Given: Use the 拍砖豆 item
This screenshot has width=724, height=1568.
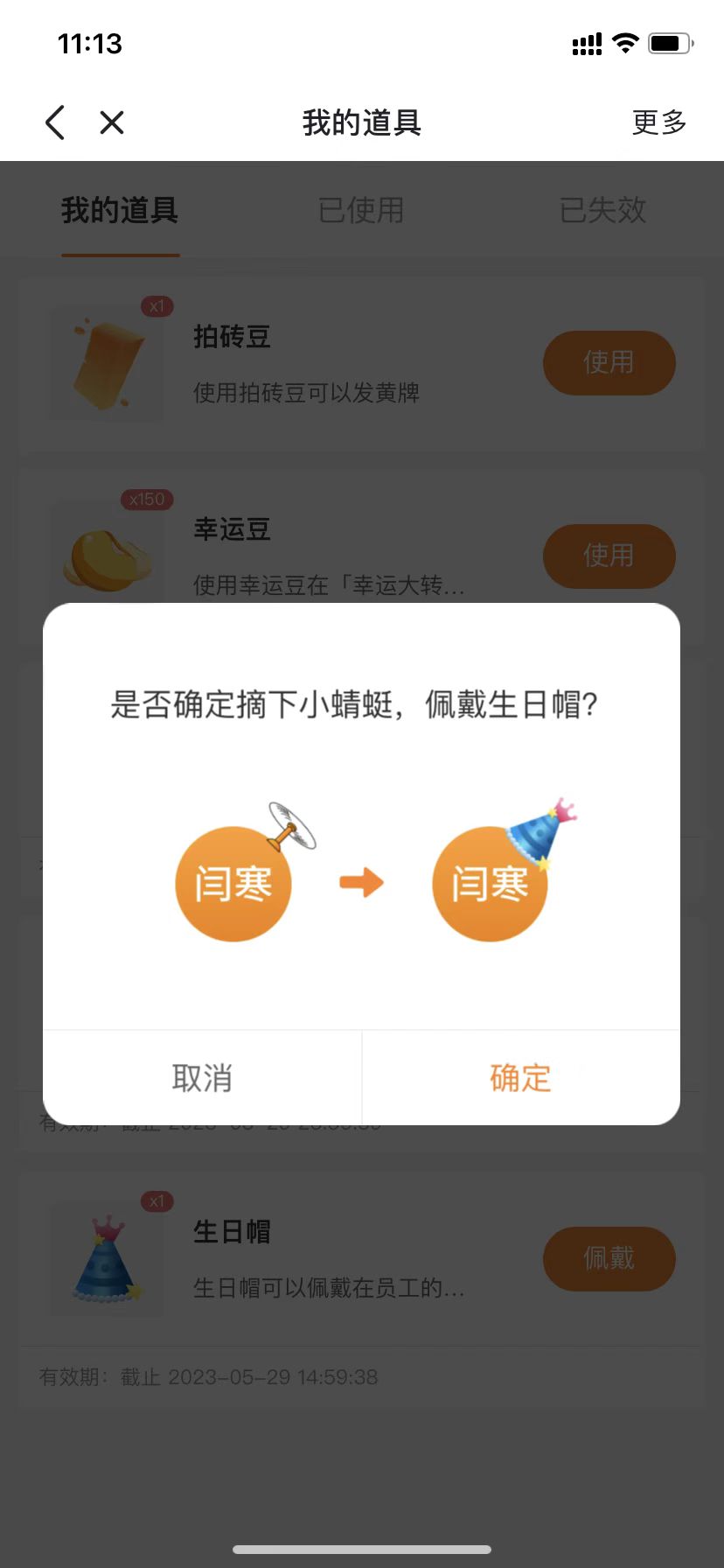Looking at the screenshot, I should coord(609,362).
